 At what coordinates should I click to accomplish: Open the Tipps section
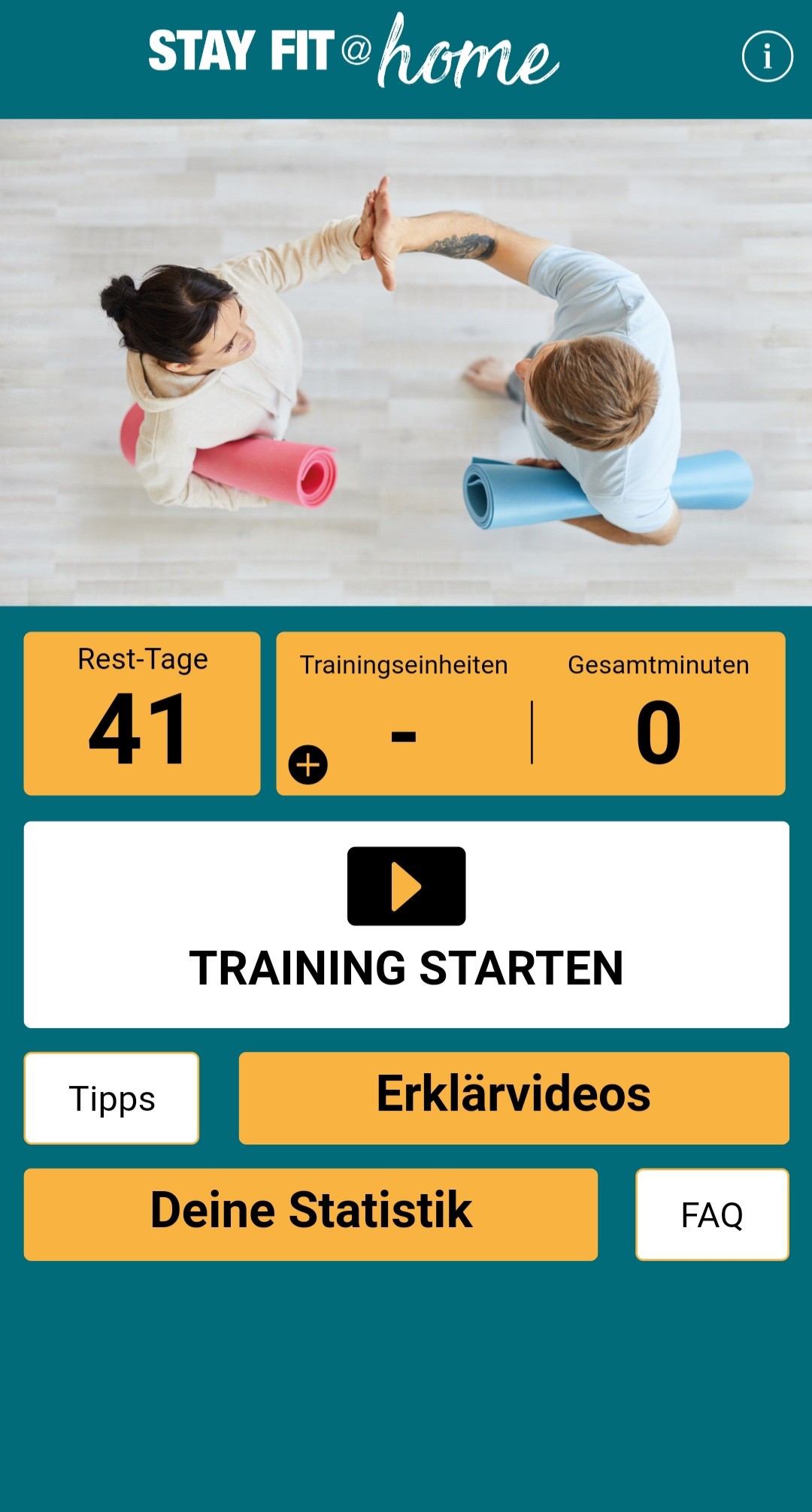[x=111, y=1099]
